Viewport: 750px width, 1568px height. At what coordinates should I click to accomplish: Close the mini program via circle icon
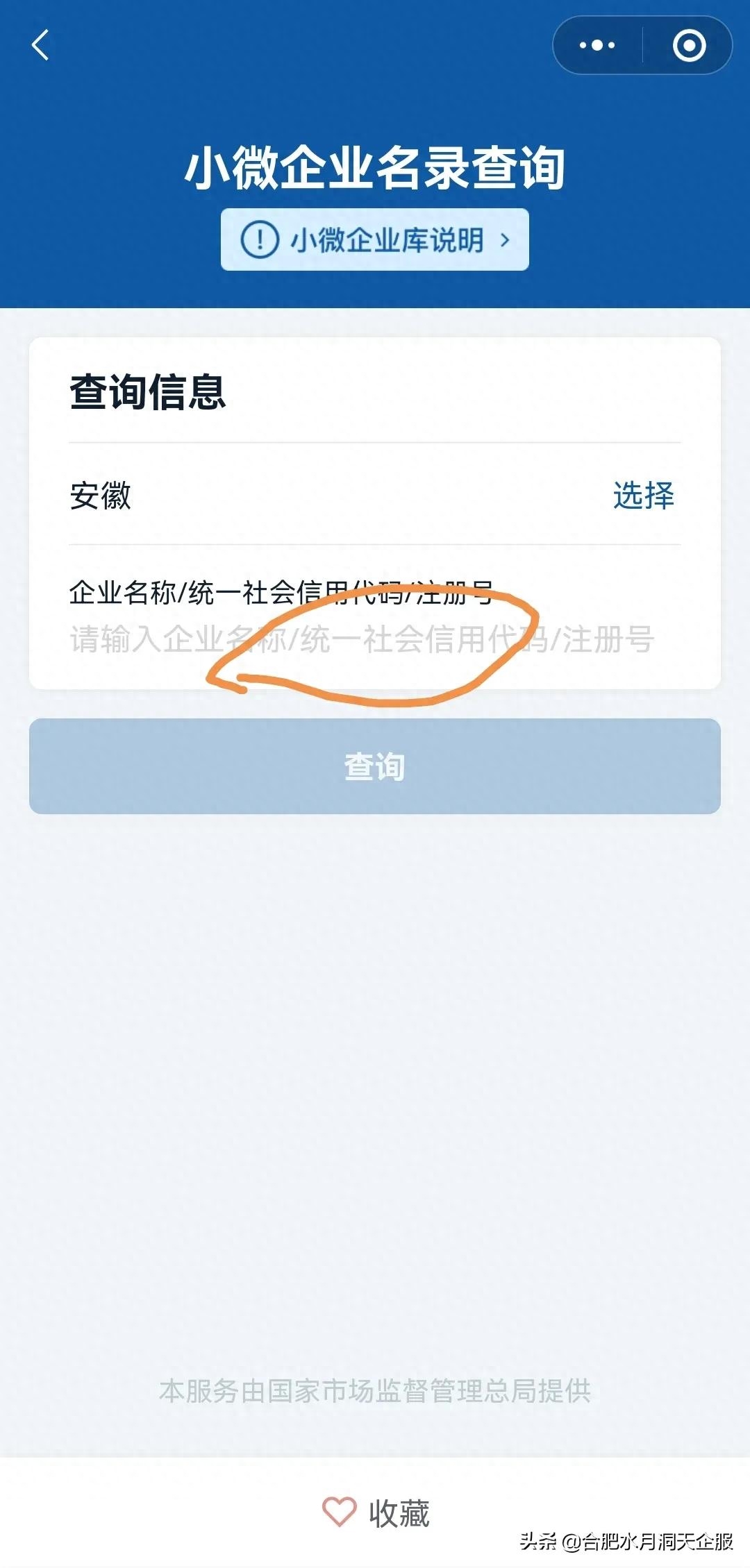689,46
